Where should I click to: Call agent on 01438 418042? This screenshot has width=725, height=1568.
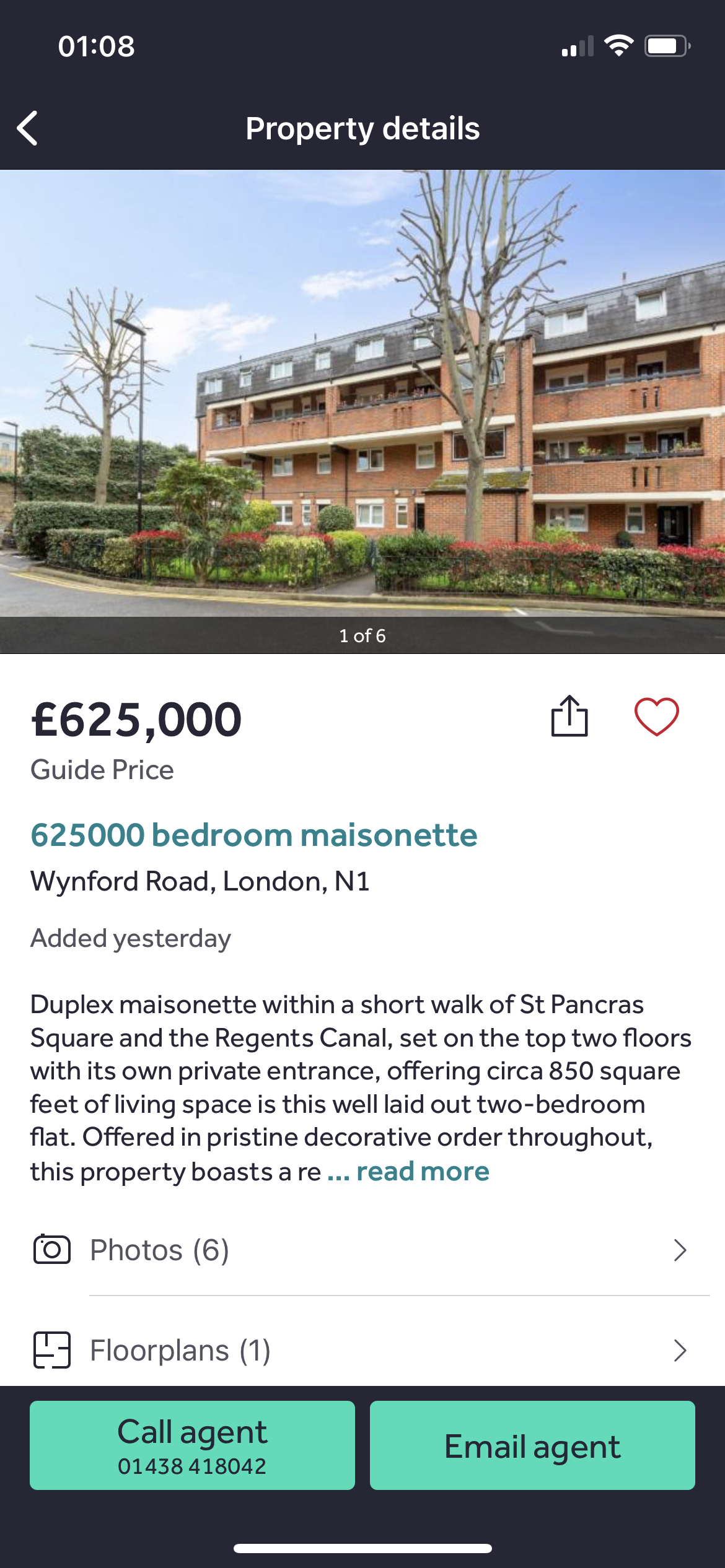click(x=192, y=1445)
